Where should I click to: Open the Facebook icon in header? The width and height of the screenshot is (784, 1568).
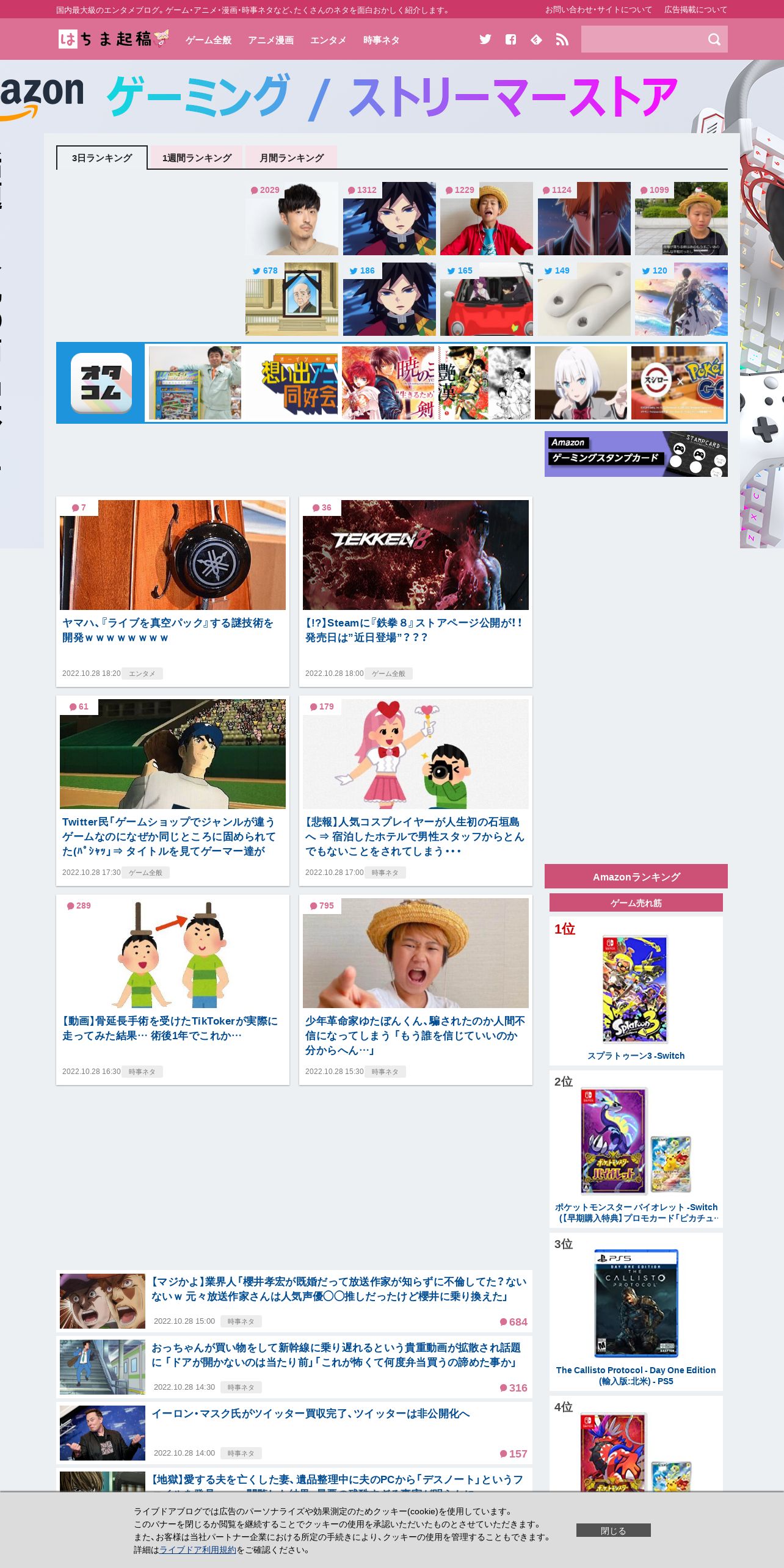(511, 40)
